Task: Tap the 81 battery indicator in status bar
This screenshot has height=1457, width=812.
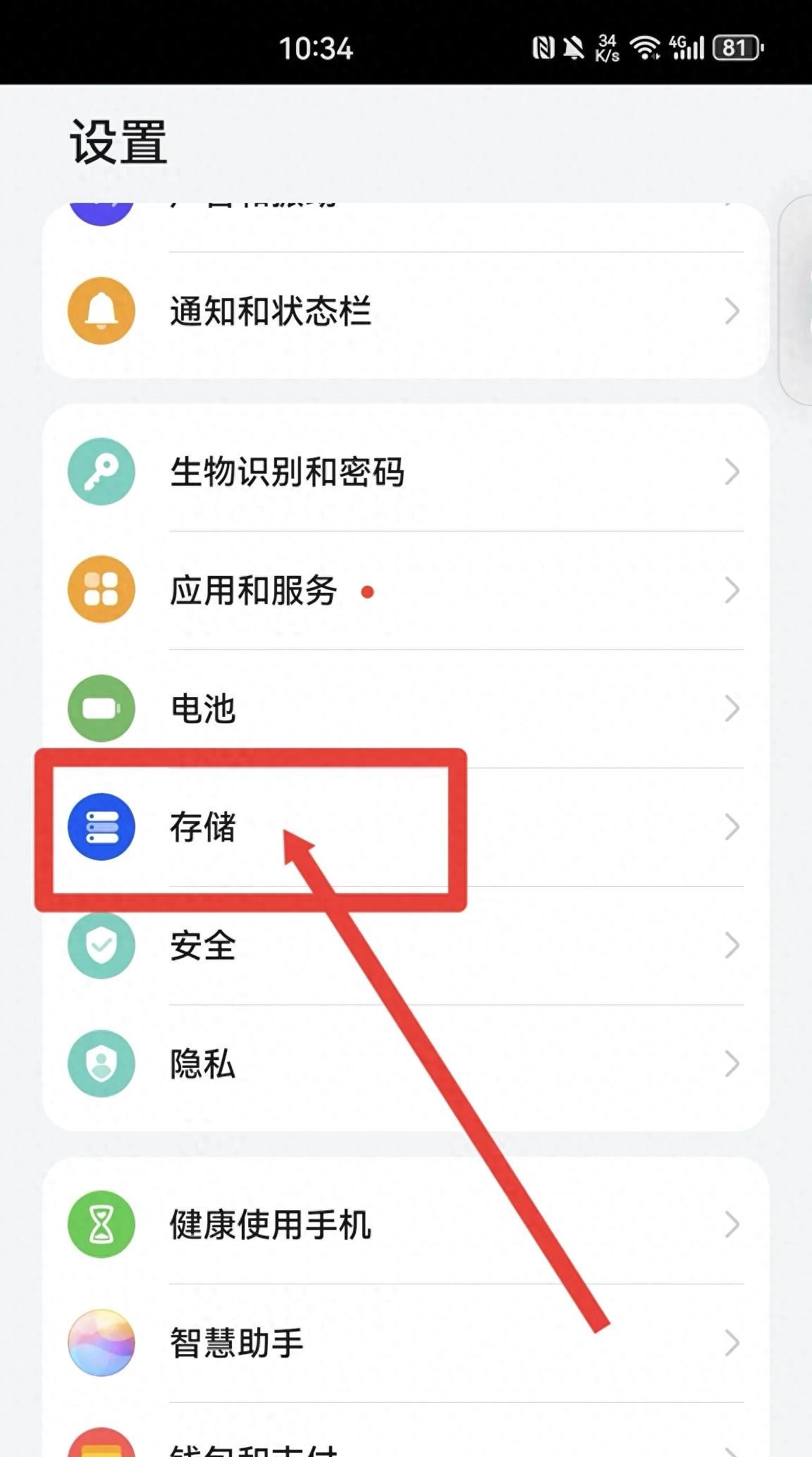Action: 737,47
